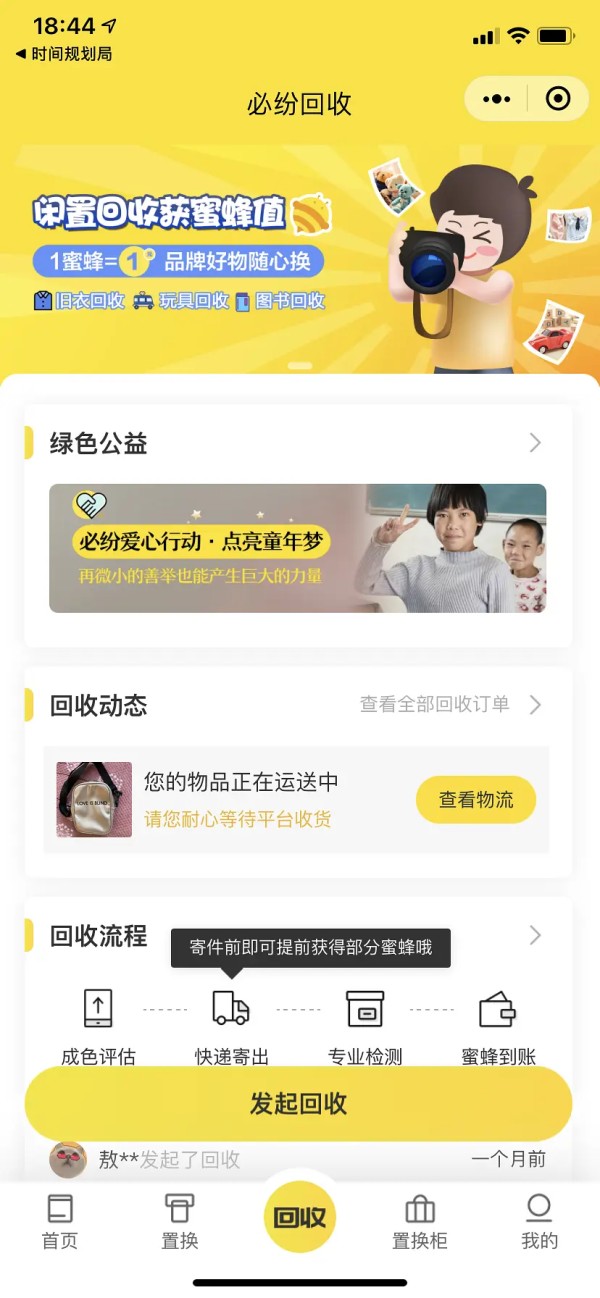Expand the 绿色公益 section chevron
The width and height of the screenshot is (600, 1298).
click(535, 443)
